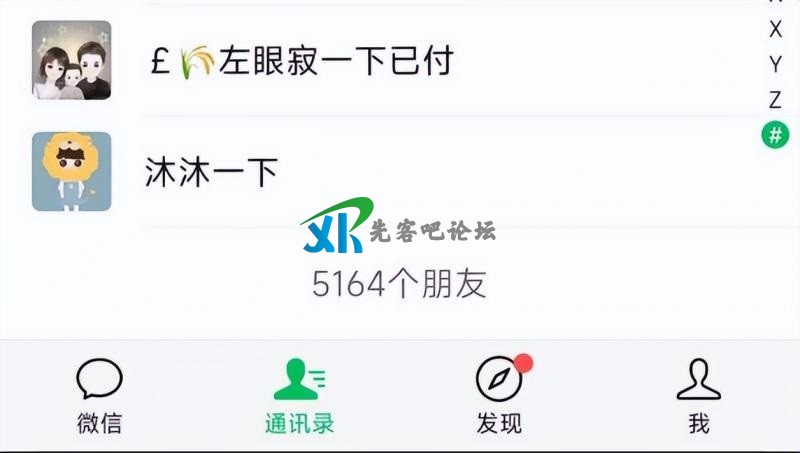This screenshot has height=453, width=800.
Task: Jump to letter X in index
Action: (775, 30)
